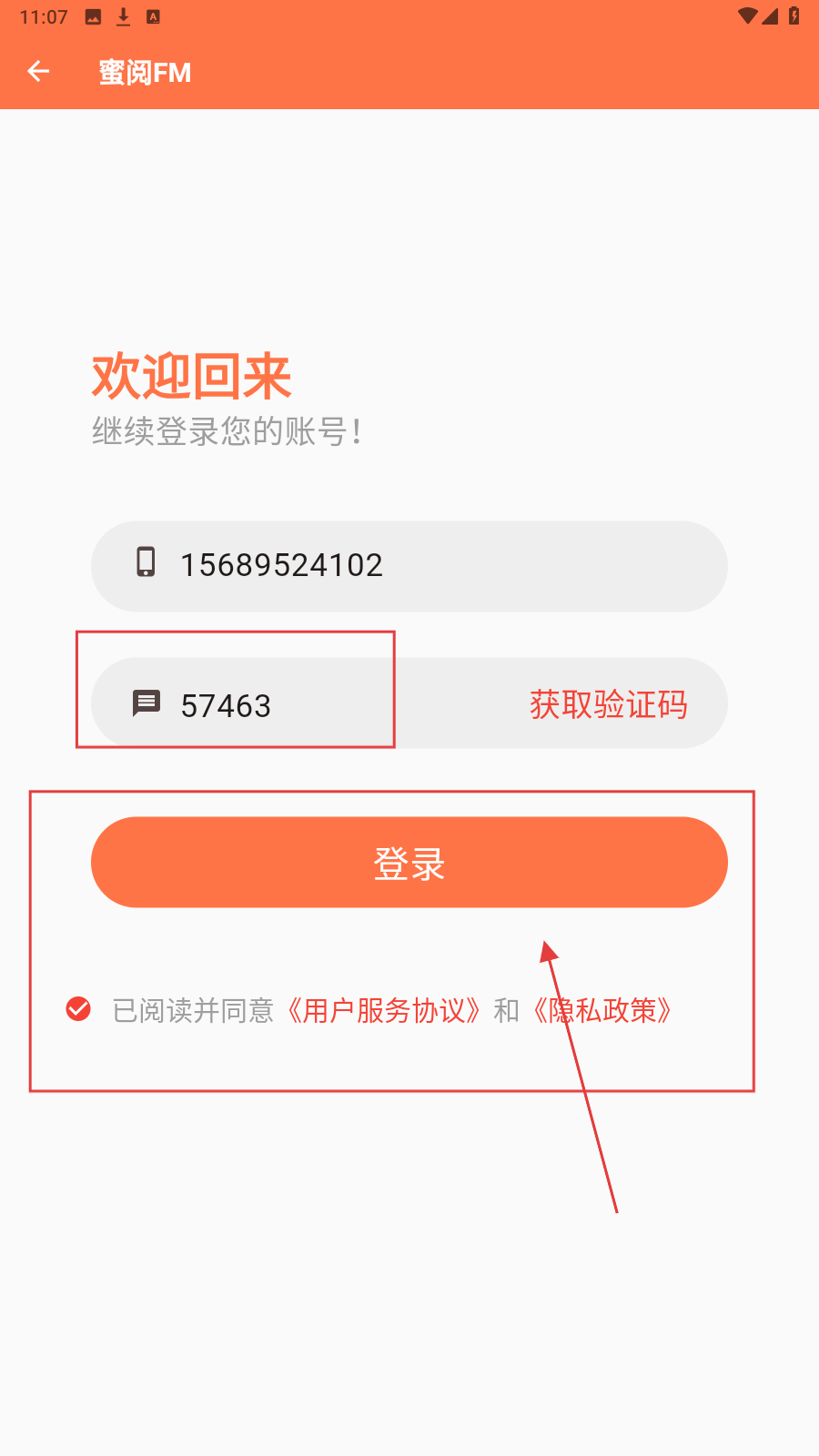Screen dimensions: 819x1456
Task: Tap the phone number field with 15689524102
Action: tap(409, 566)
